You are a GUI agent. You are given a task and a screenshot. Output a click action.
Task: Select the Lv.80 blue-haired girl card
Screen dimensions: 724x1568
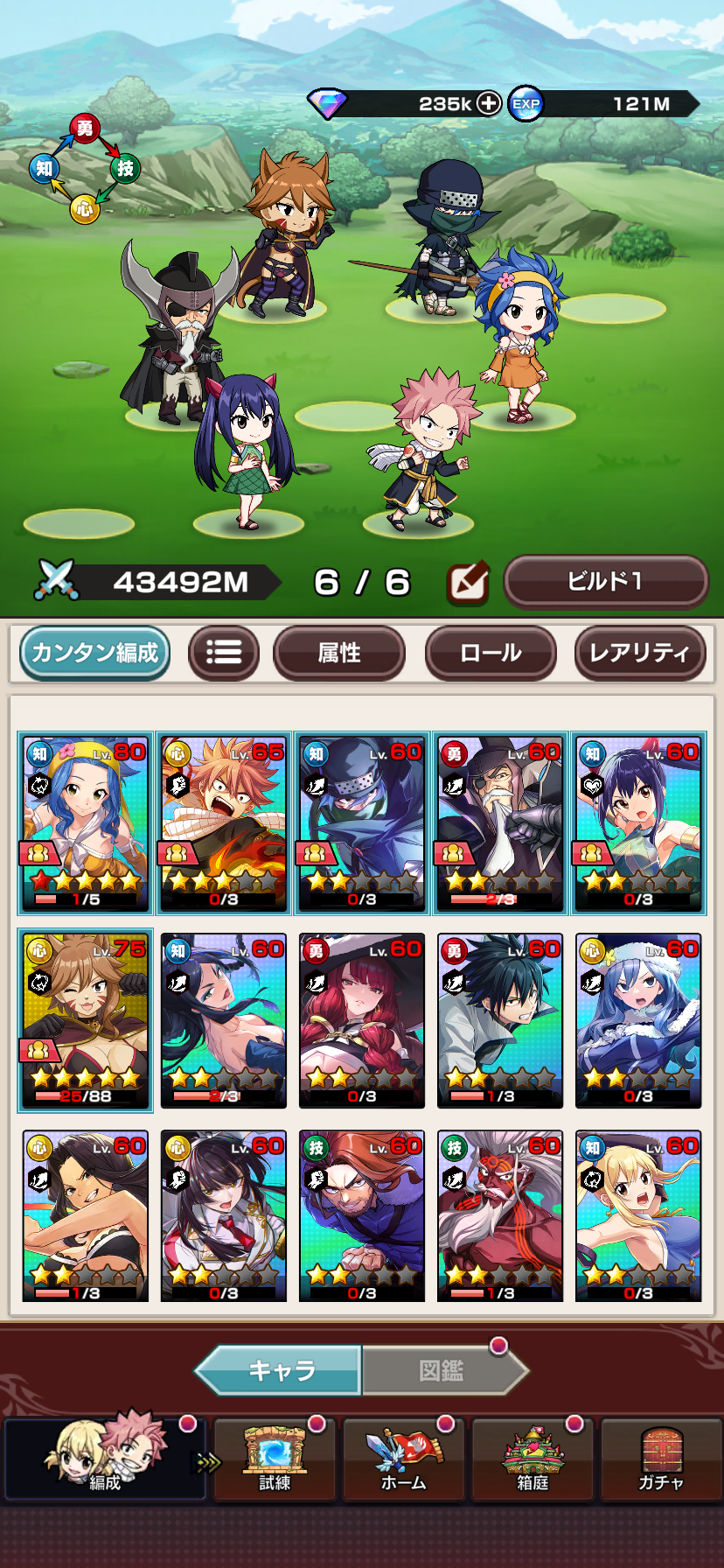tap(85, 822)
